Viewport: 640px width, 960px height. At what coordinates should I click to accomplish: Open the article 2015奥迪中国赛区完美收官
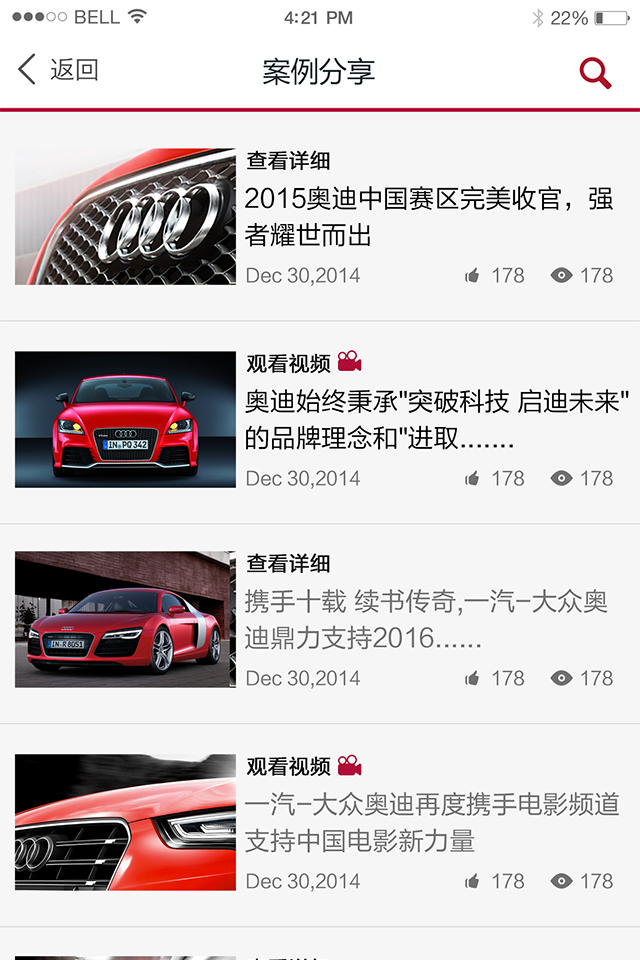point(429,217)
